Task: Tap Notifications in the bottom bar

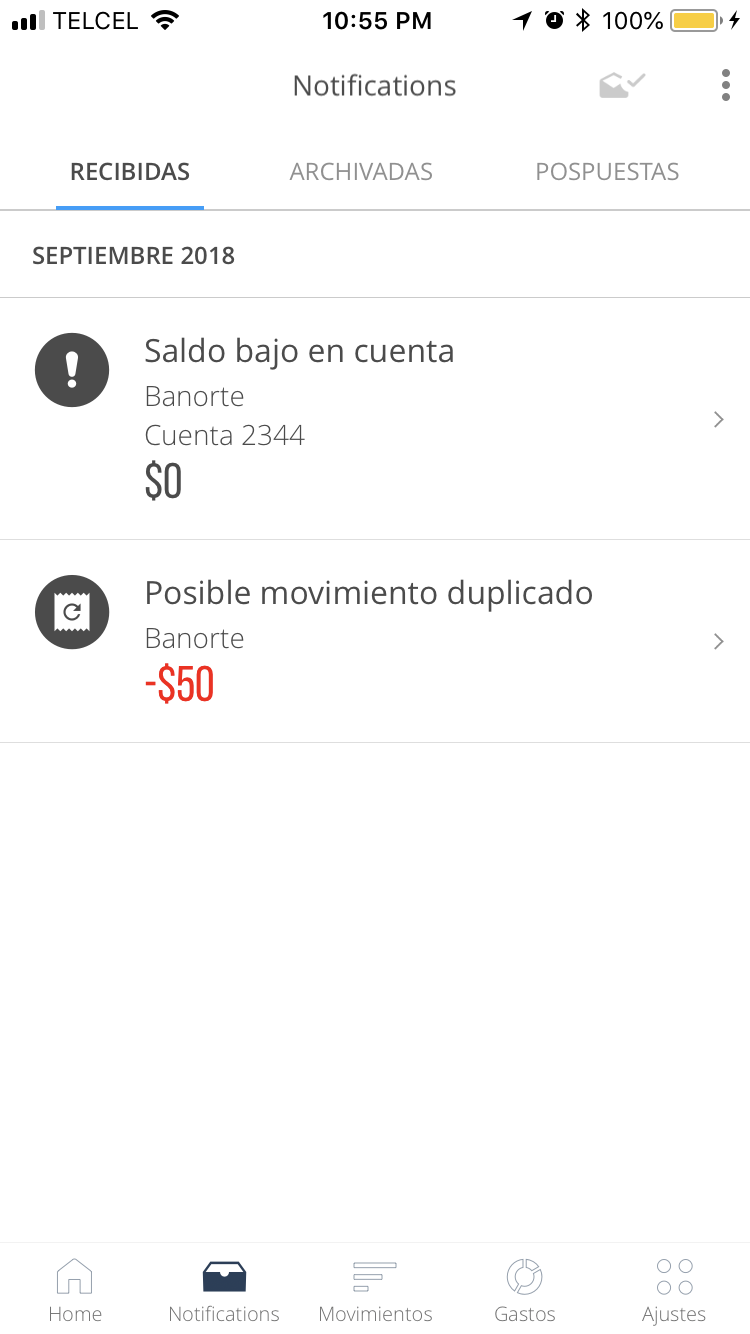Action: [224, 1290]
